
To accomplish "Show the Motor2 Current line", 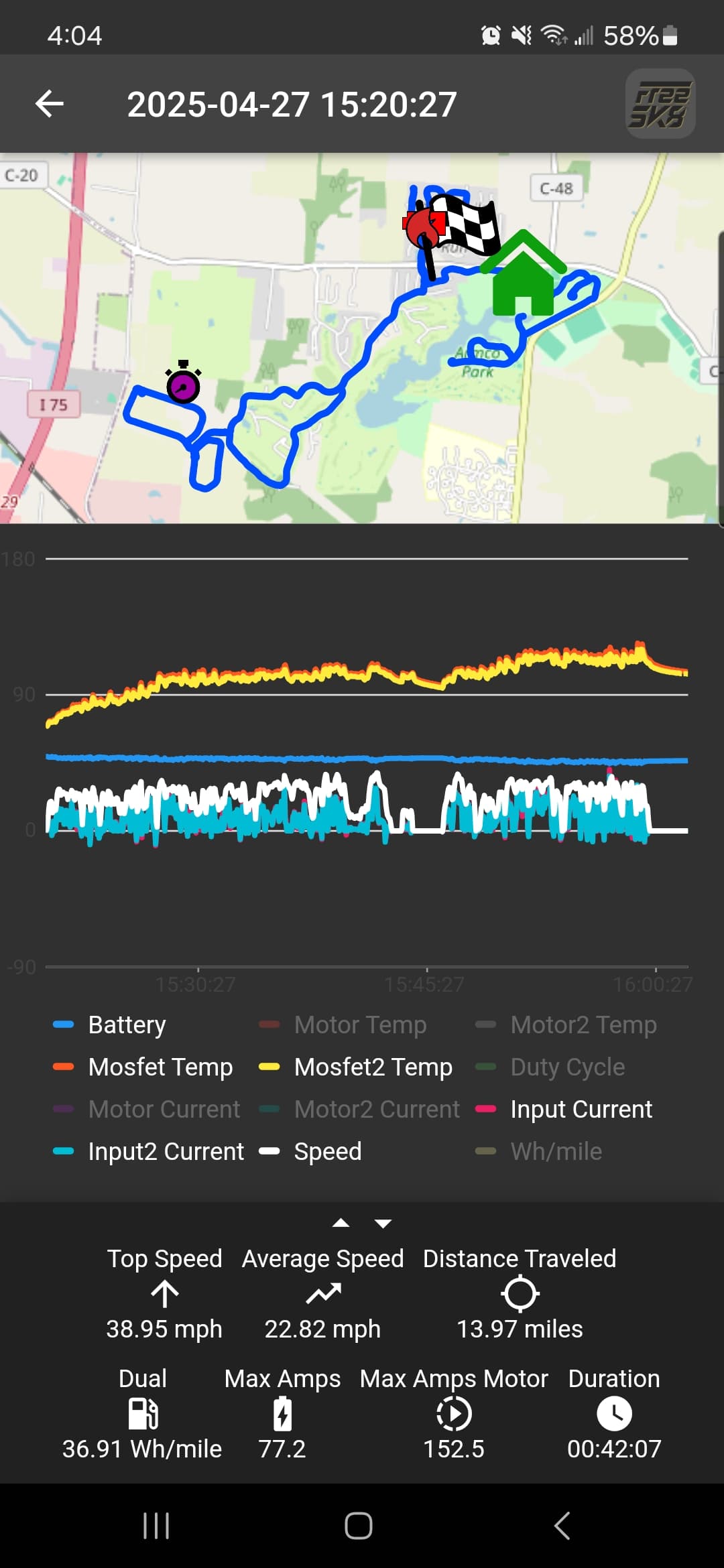I will click(x=359, y=1109).
